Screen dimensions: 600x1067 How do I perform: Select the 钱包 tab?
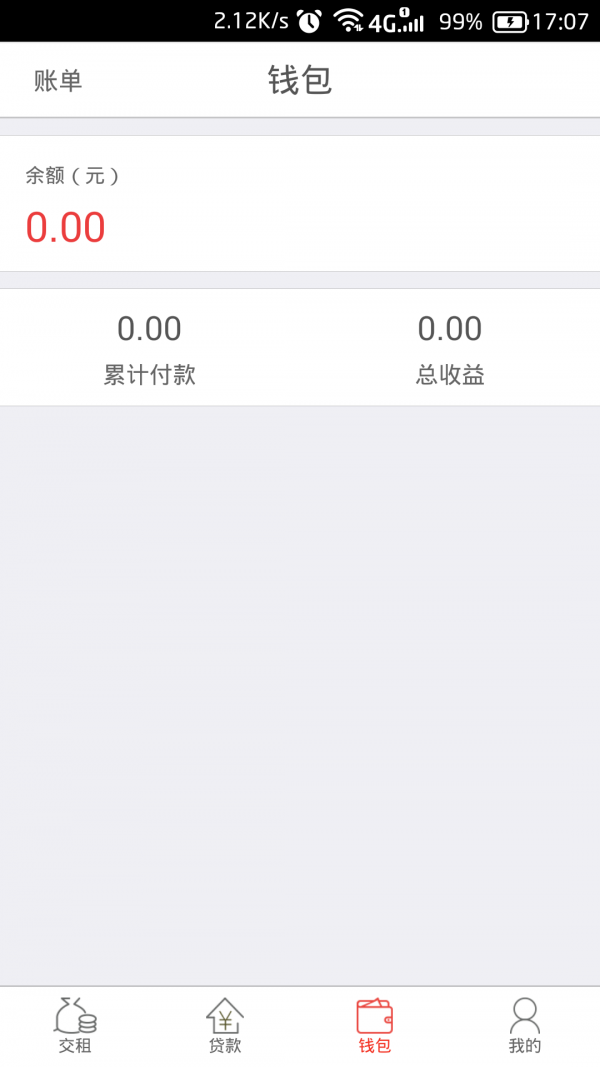click(x=375, y=1026)
